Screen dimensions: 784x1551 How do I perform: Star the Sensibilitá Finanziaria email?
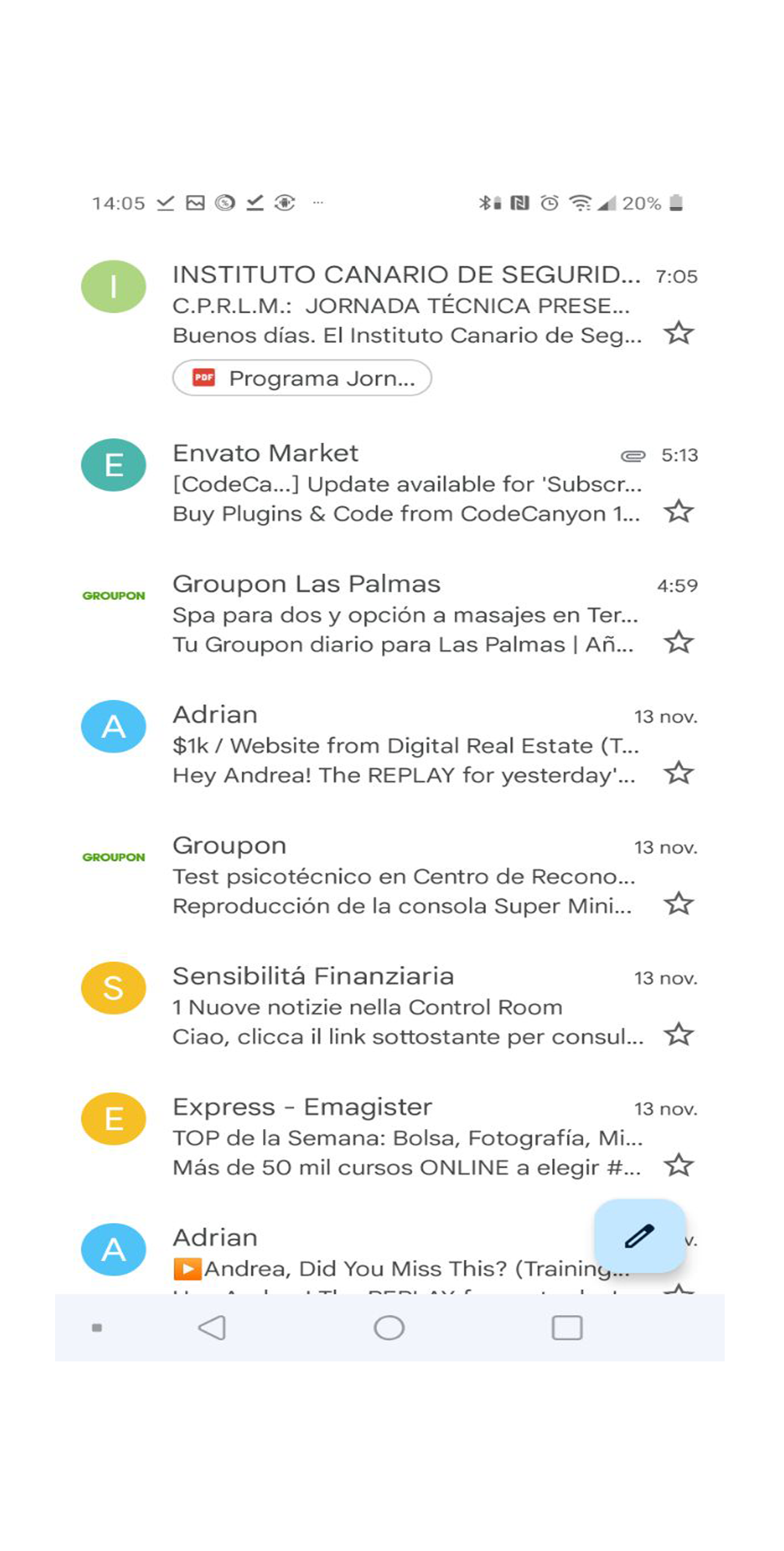coord(678,1035)
